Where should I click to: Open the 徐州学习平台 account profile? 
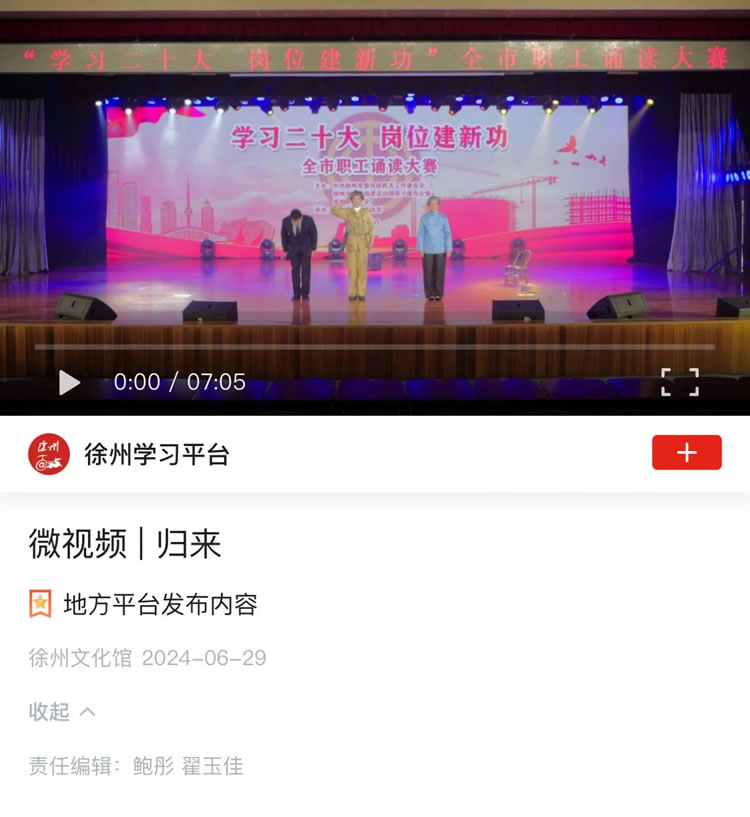pos(156,455)
